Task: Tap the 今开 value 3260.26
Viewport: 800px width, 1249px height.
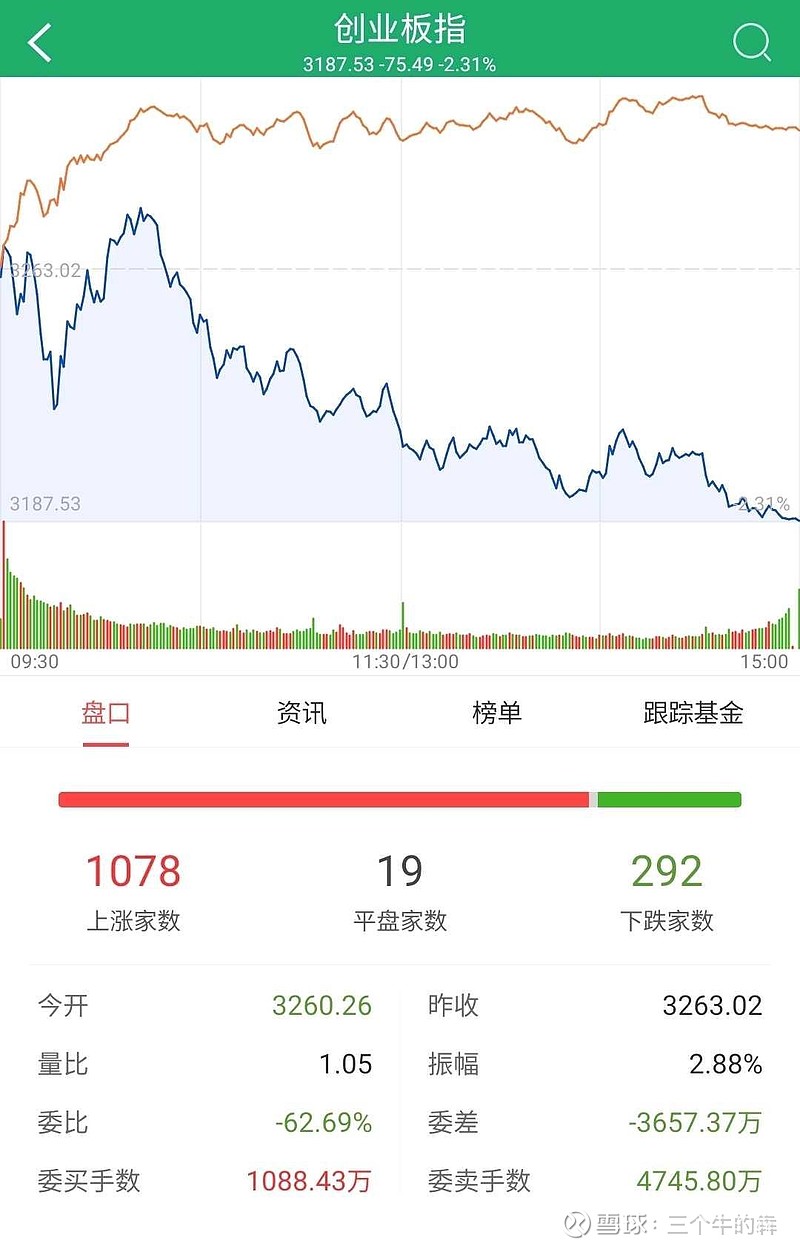Action: click(320, 1007)
